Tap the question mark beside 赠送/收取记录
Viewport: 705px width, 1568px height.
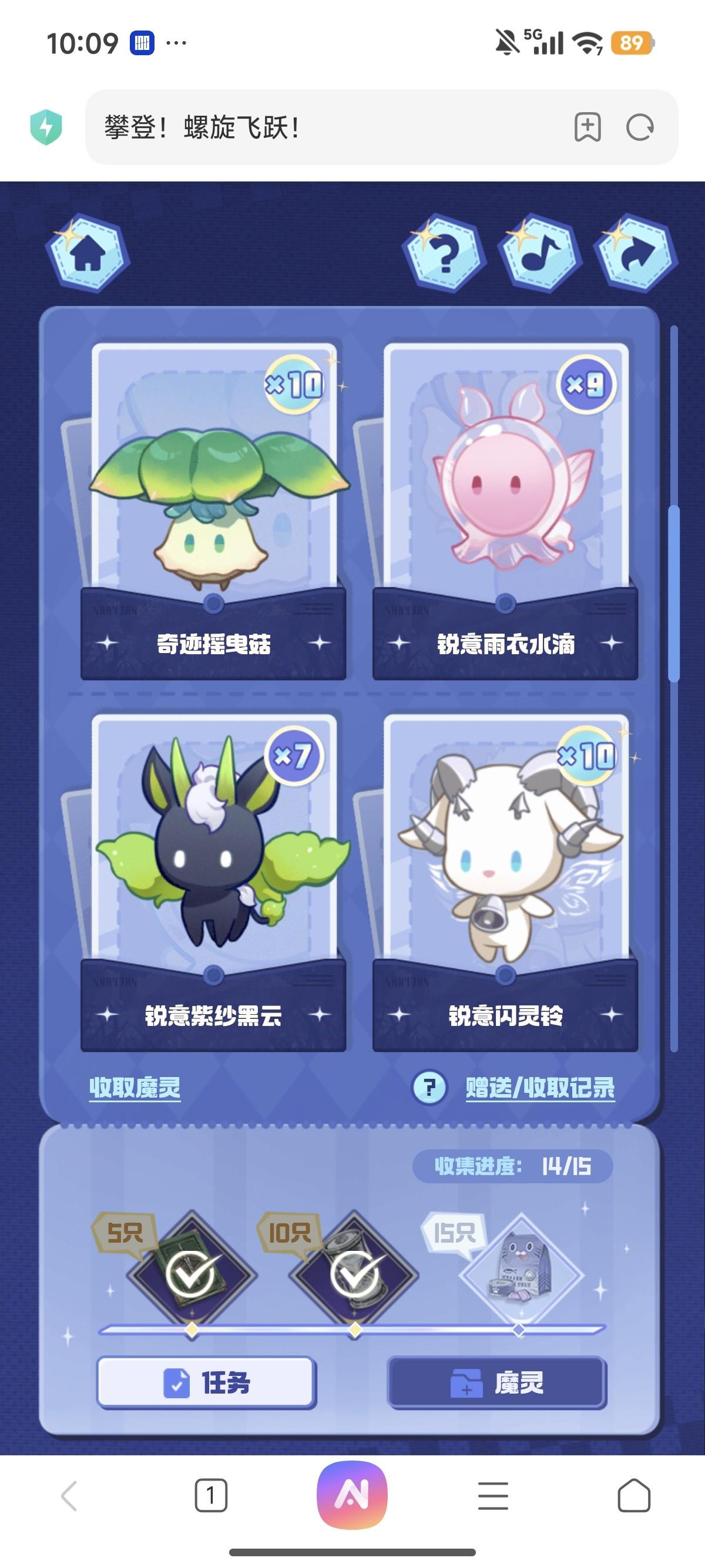[x=430, y=1087]
